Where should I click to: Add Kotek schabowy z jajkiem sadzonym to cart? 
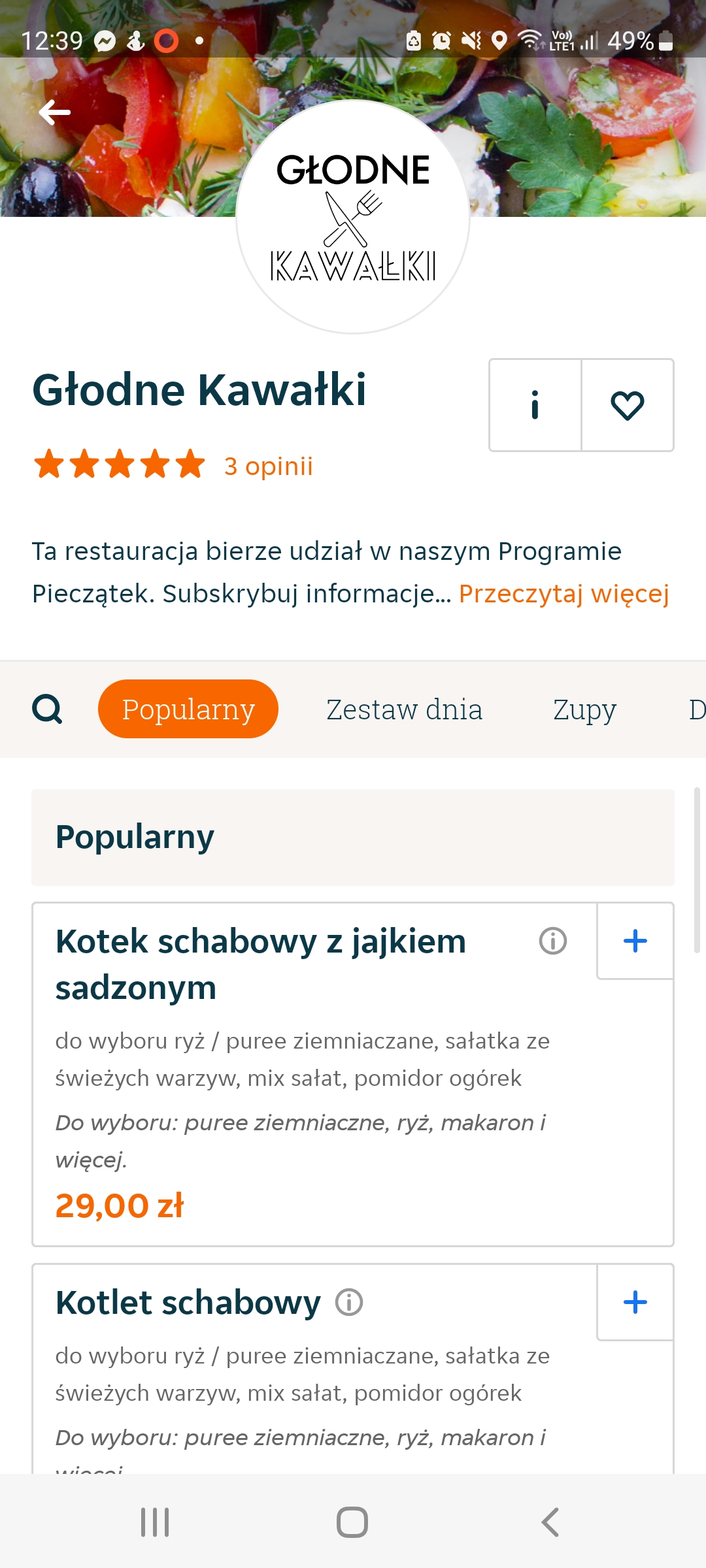[635, 941]
